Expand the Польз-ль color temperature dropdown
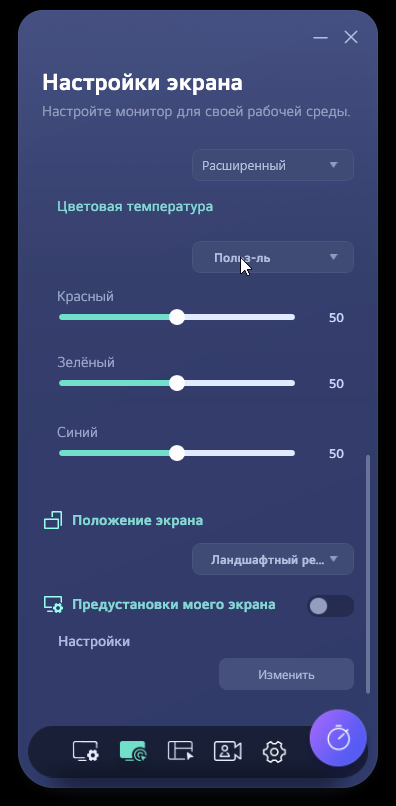The image size is (396, 806). tap(273, 257)
